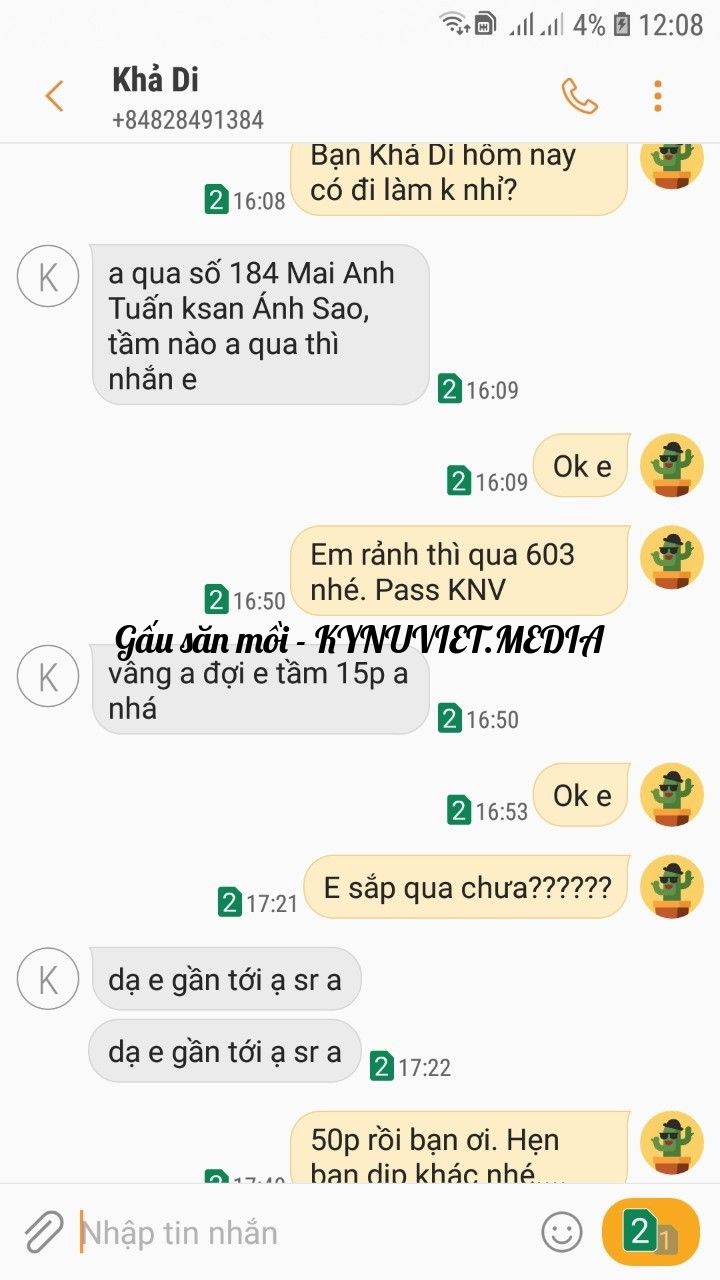Tap the attach file paperclip

43,1232
